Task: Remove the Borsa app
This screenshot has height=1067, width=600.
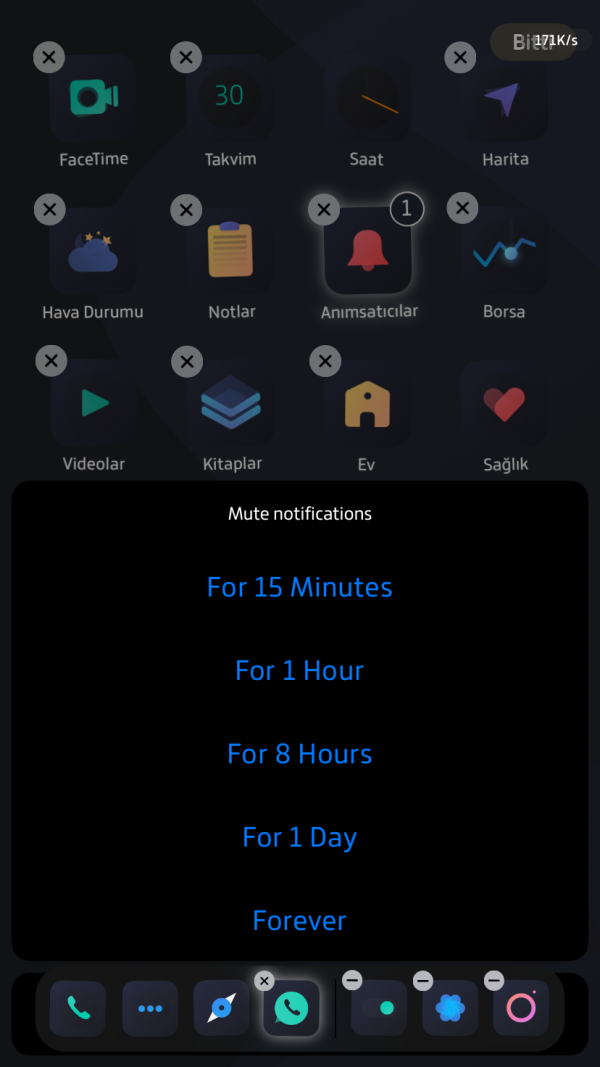Action: (x=462, y=208)
